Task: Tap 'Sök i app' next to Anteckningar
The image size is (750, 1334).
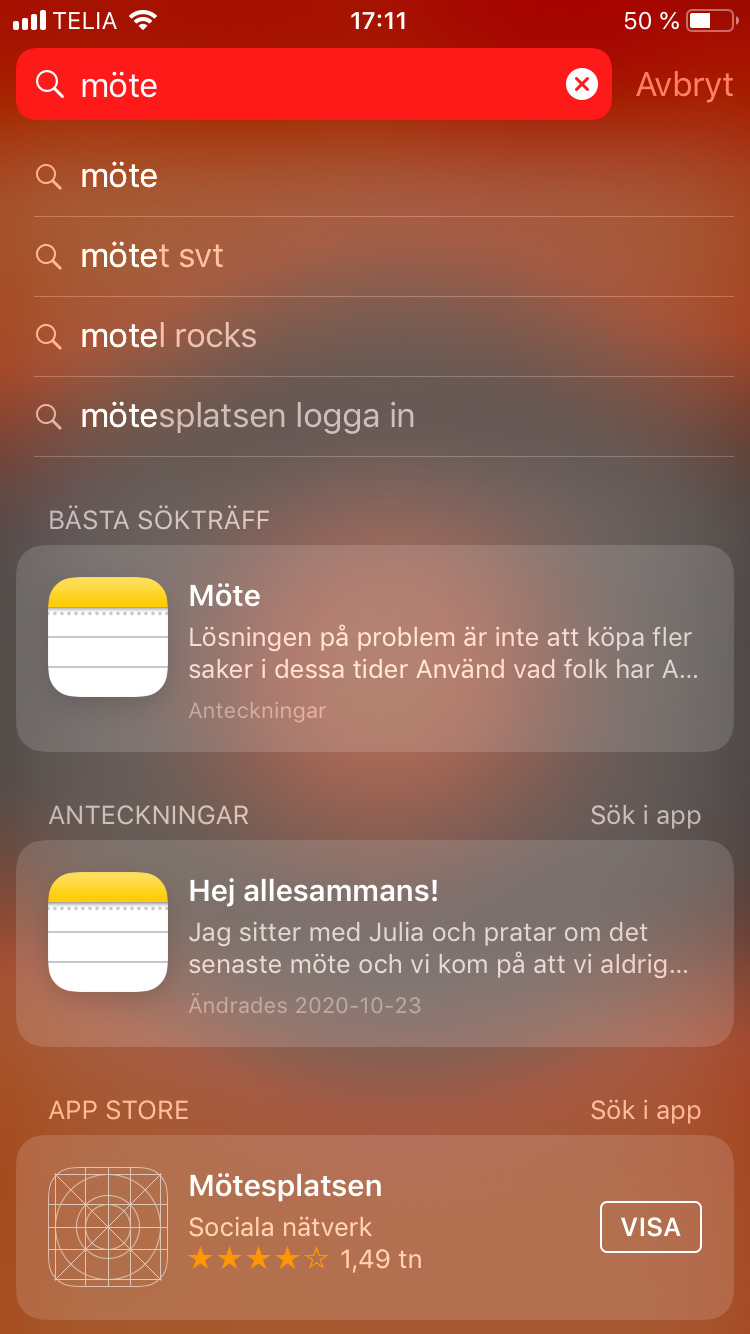Action: (646, 815)
